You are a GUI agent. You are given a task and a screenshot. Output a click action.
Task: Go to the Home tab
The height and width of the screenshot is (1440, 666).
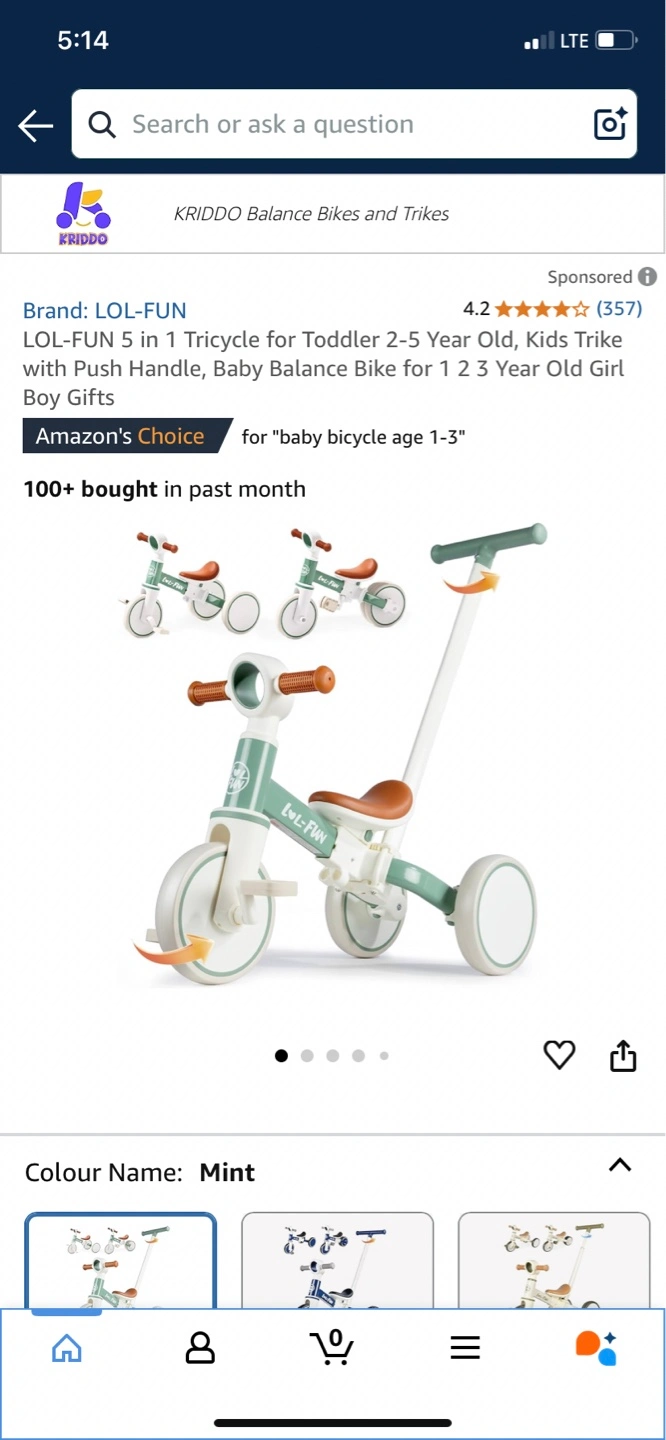(x=67, y=1348)
